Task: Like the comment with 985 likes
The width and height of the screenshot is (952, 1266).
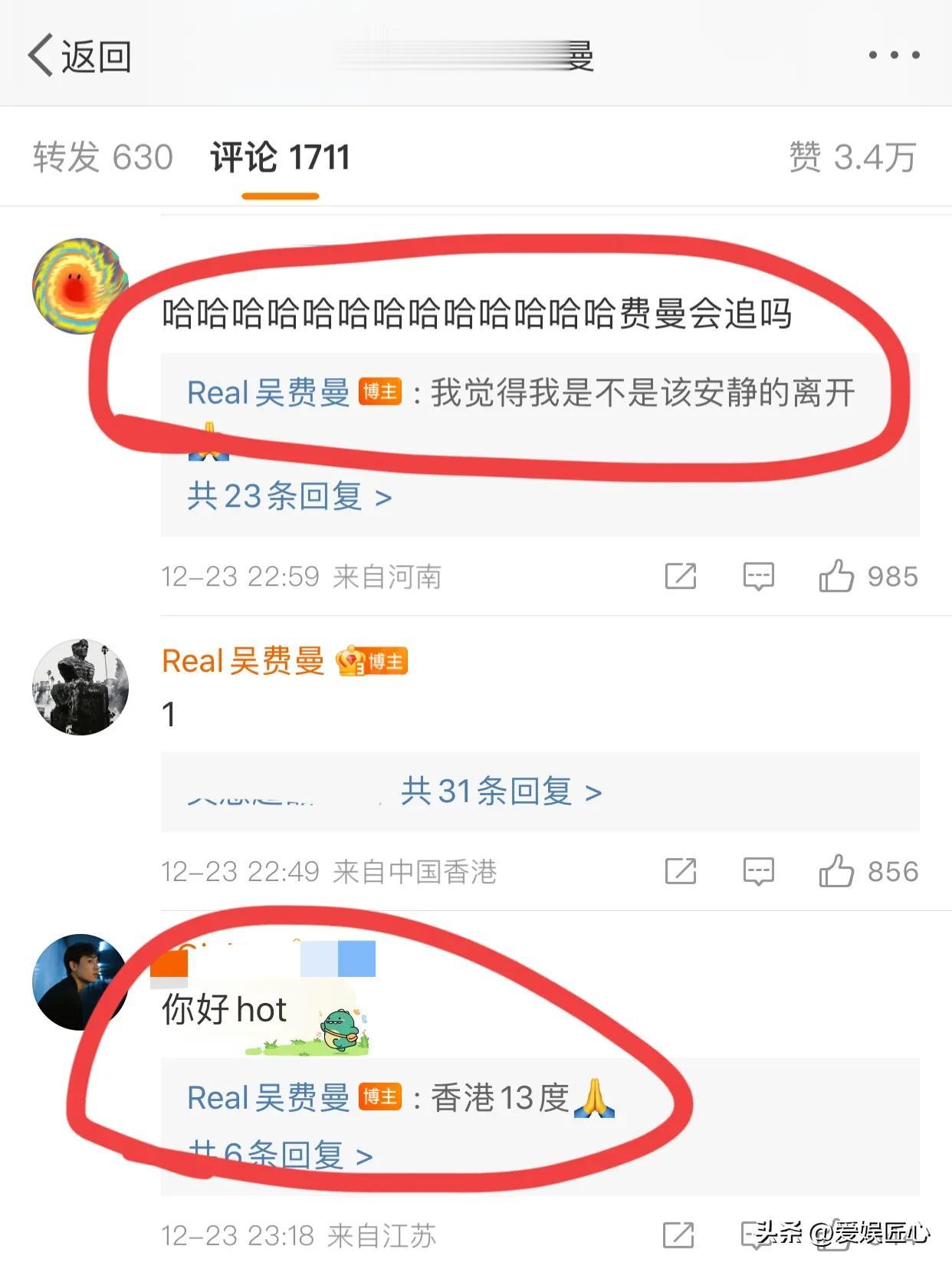Action: click(836, 576)
